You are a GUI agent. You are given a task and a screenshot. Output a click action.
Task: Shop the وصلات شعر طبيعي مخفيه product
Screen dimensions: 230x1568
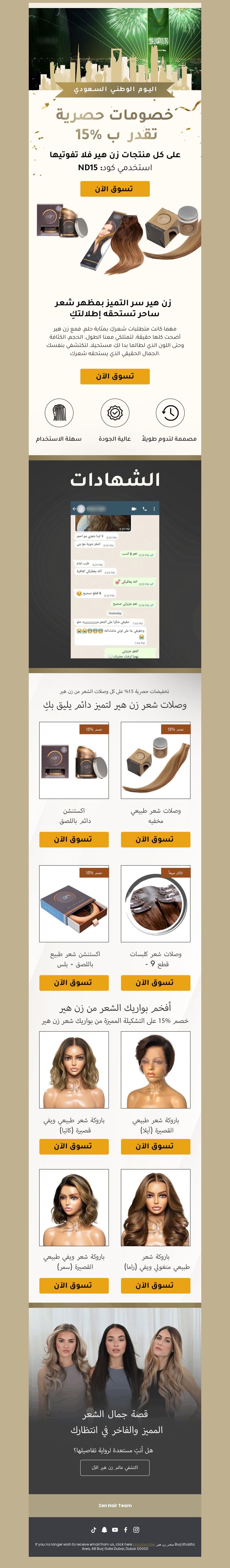click(x=156, y=839)
